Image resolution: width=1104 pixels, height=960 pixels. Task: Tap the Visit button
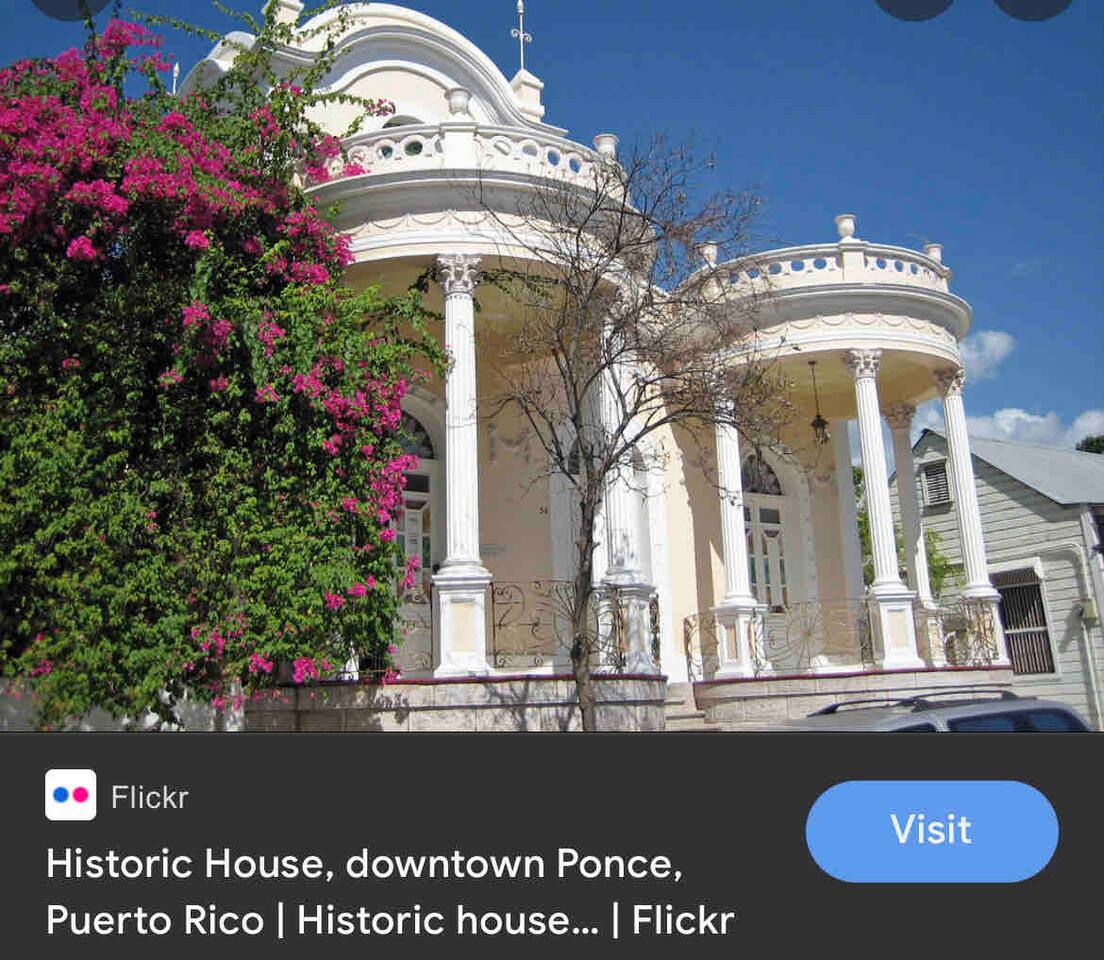(x=931, y=830)
